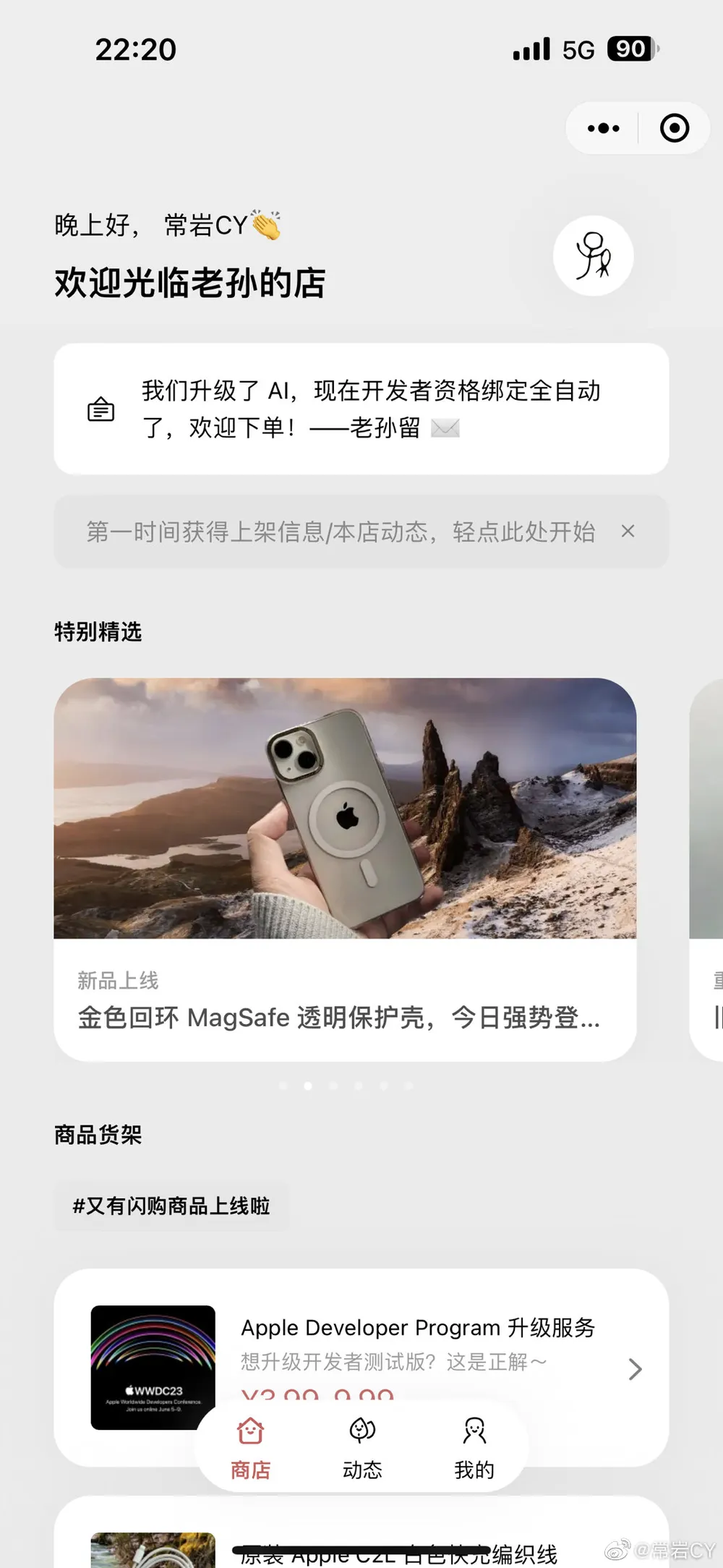
Task: Open the mini program more-options menu
Action: click(x=603, y=129)
